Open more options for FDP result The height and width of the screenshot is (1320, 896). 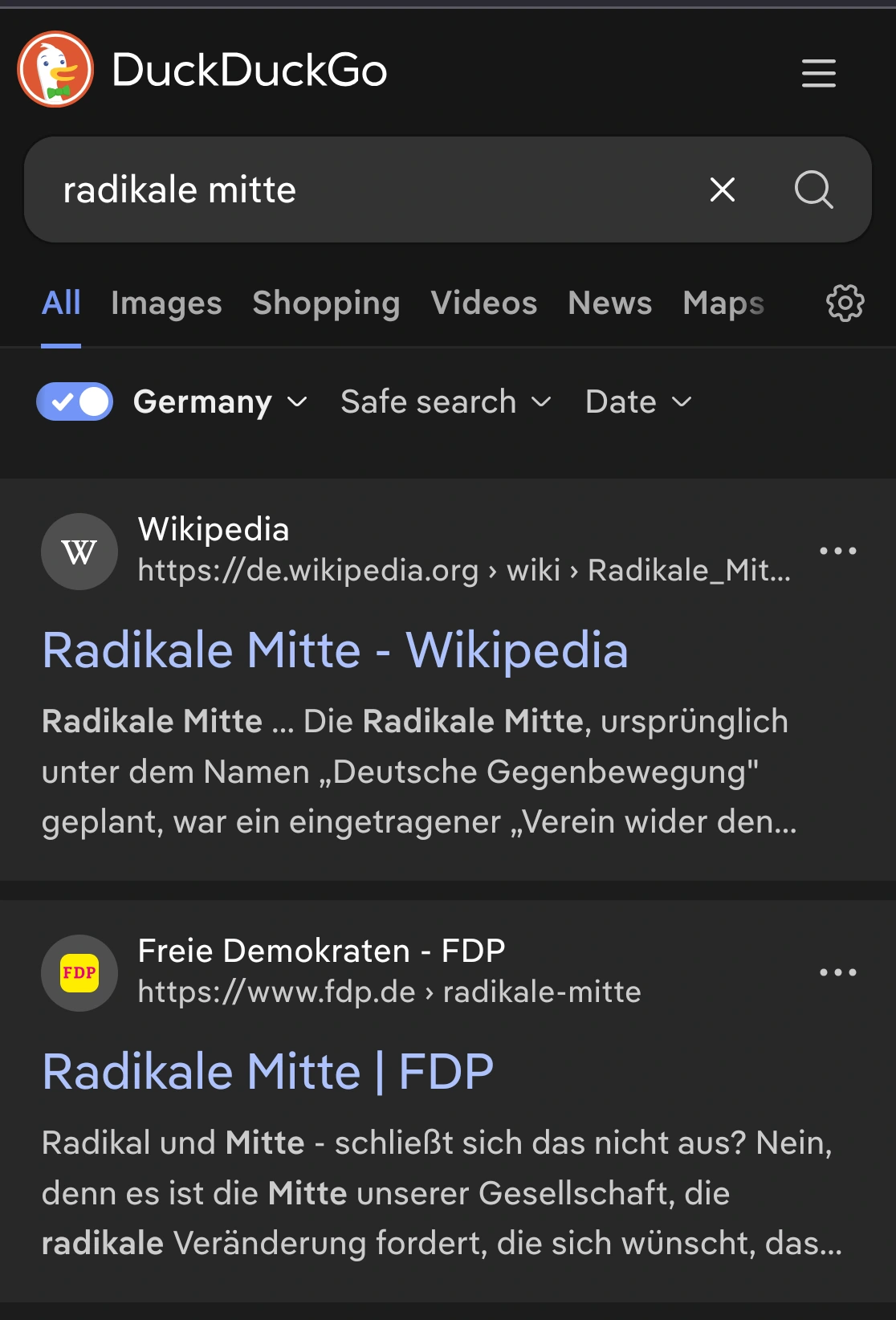[837, 972]
